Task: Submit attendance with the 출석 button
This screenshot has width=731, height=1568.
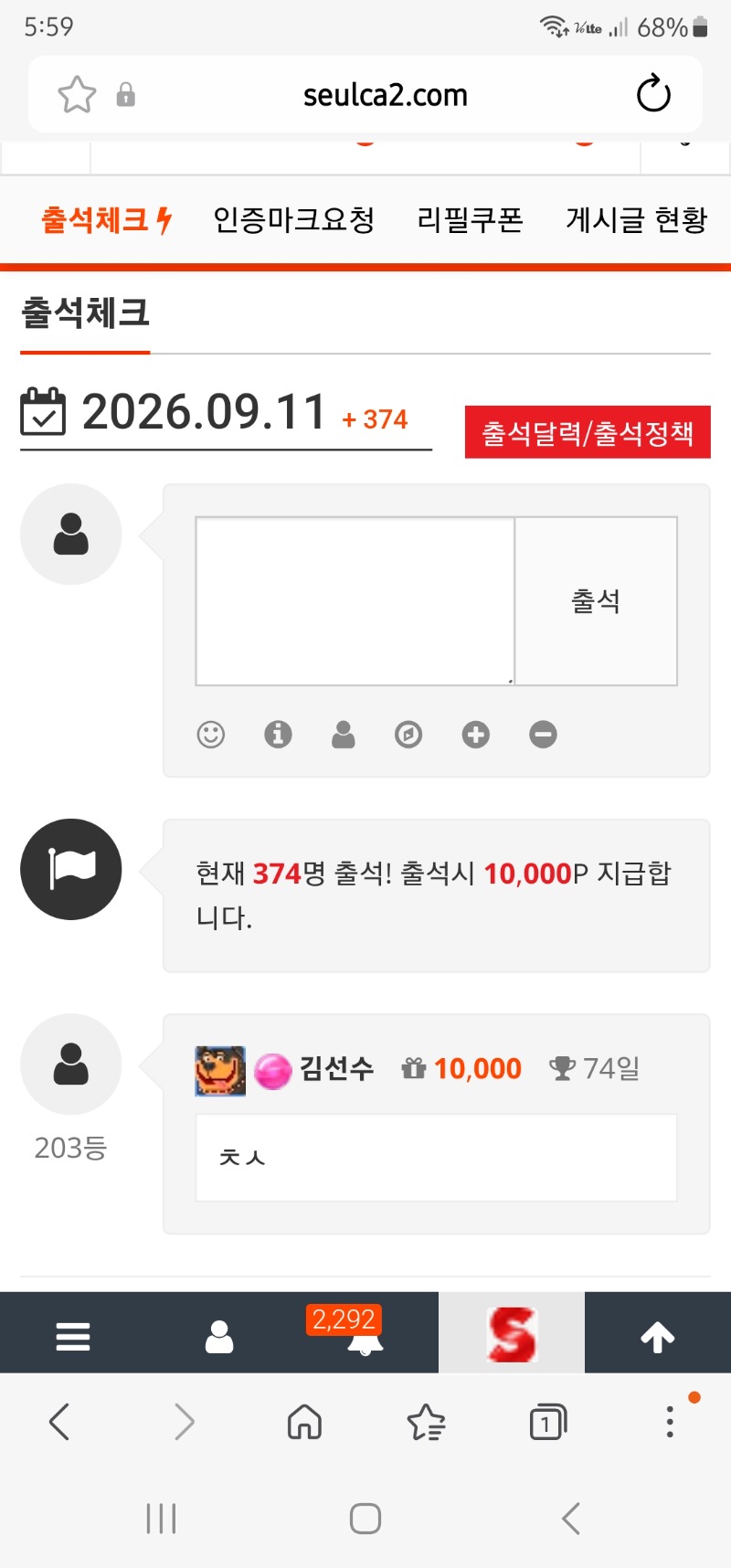Action: tap(596, 601)
